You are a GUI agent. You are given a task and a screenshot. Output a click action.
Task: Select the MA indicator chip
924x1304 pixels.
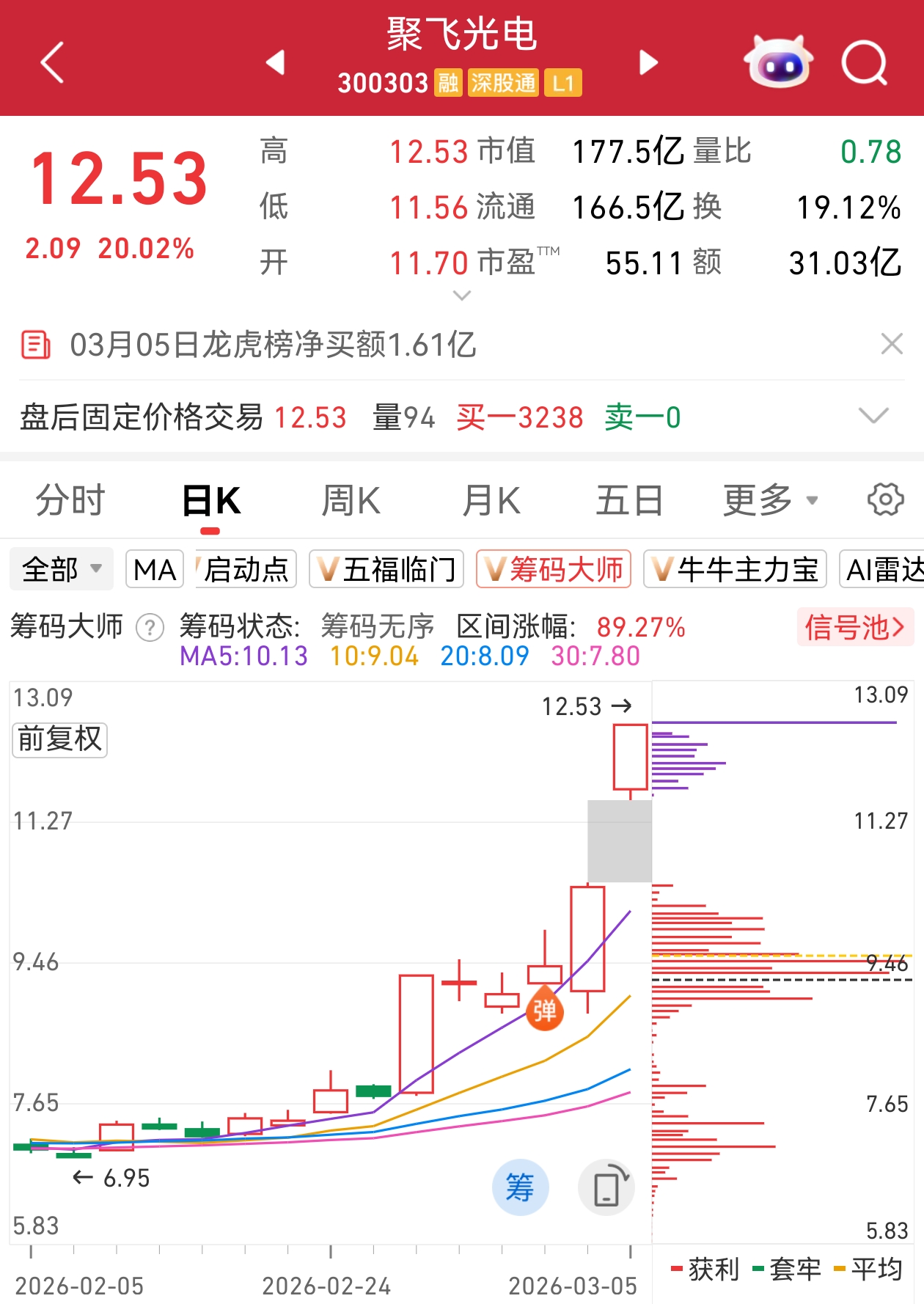[x=155, y=569]
